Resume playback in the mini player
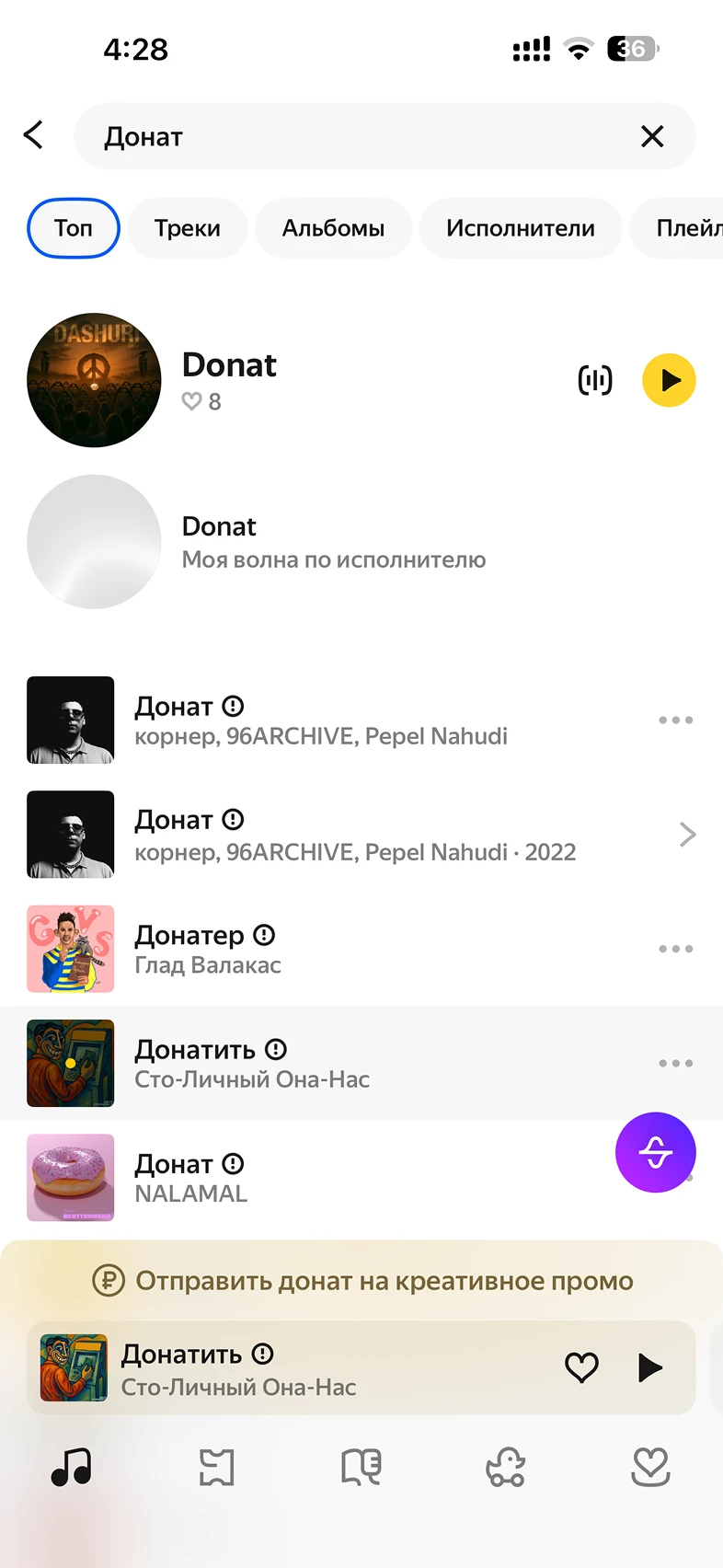Viewport: 723px width, 1568px height. (x=650, y=1367)
